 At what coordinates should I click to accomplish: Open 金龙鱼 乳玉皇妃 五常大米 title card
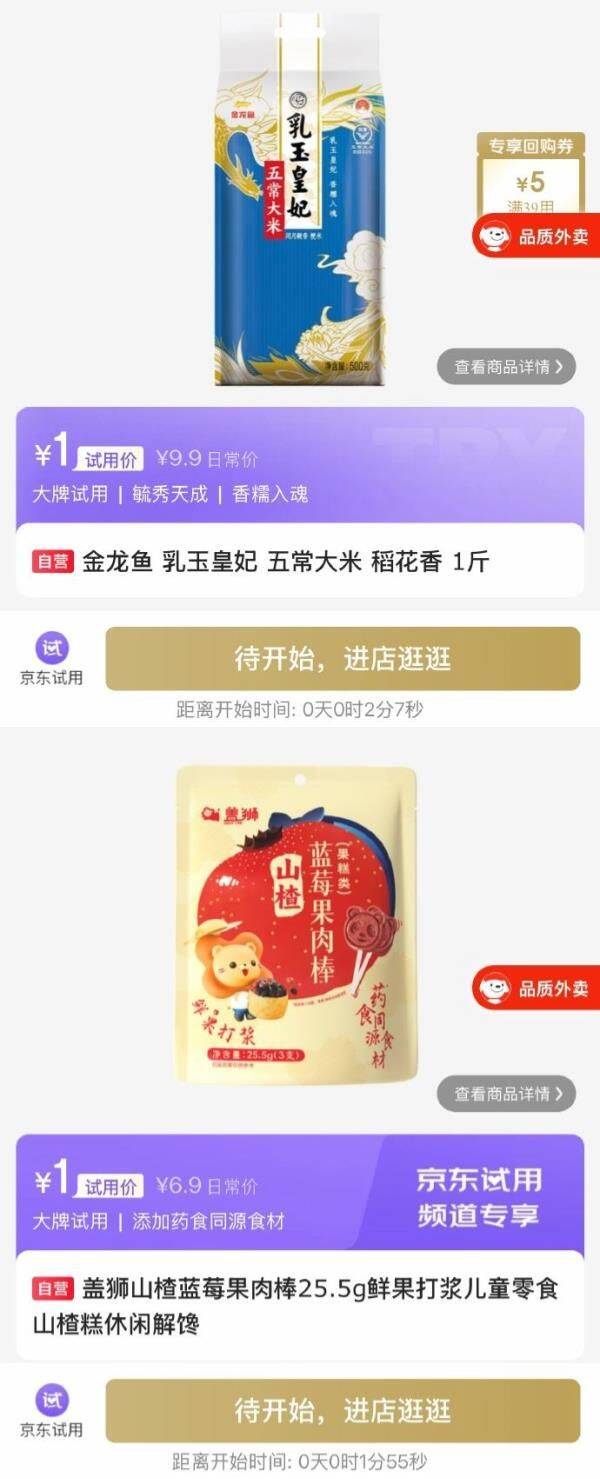[x=300, y=561]
